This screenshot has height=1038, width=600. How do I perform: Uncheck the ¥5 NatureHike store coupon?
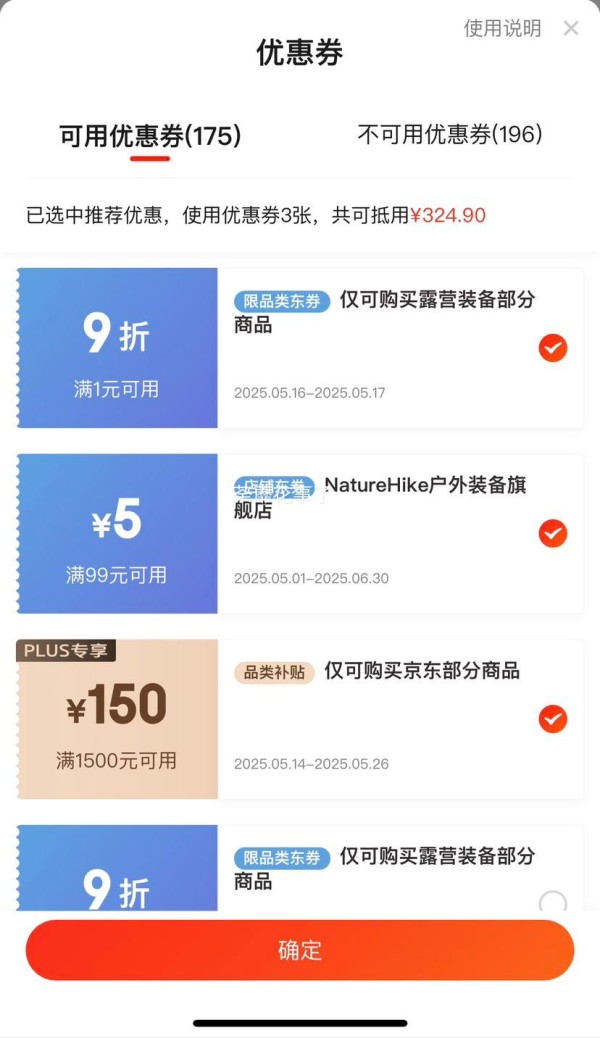pos(552,534)
